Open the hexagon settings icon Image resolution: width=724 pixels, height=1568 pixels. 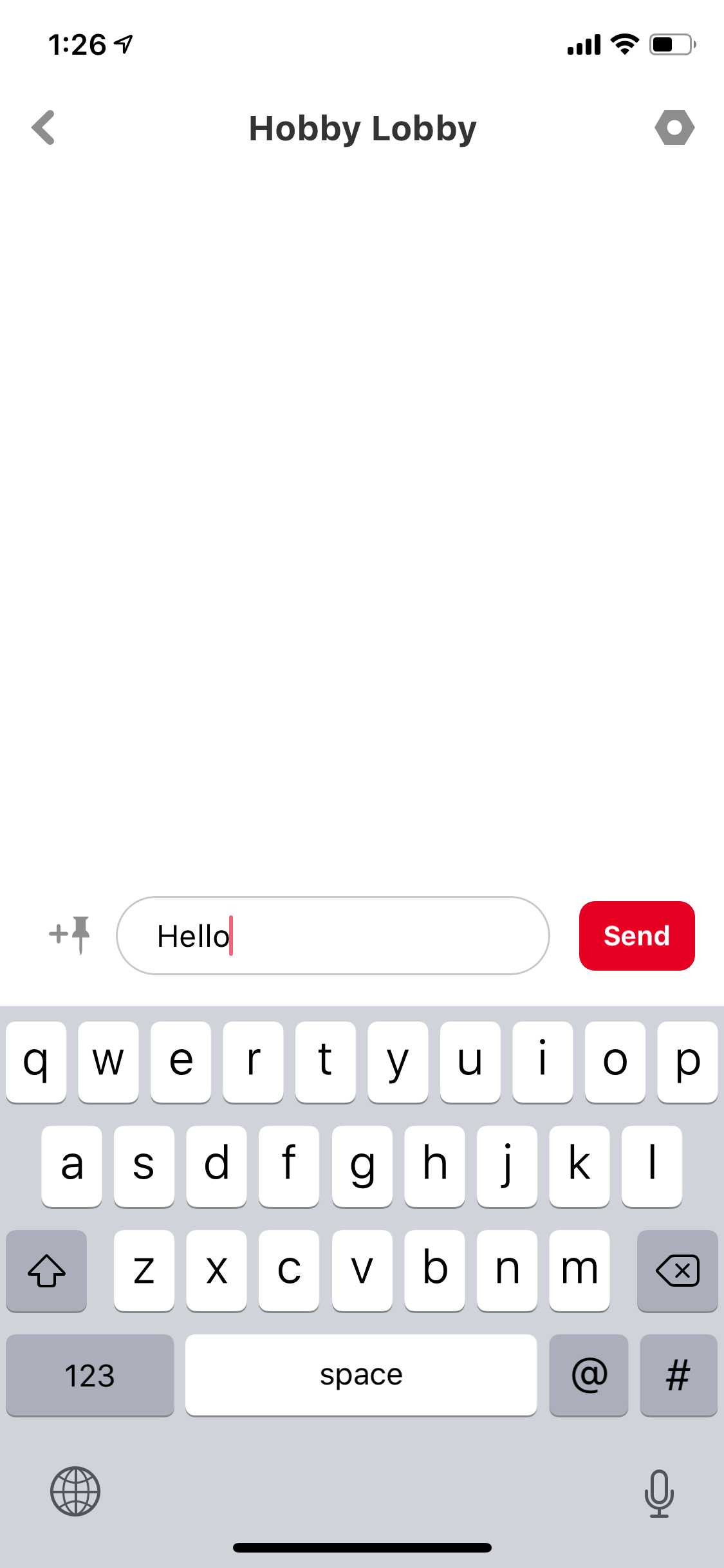tap(674, 127)
